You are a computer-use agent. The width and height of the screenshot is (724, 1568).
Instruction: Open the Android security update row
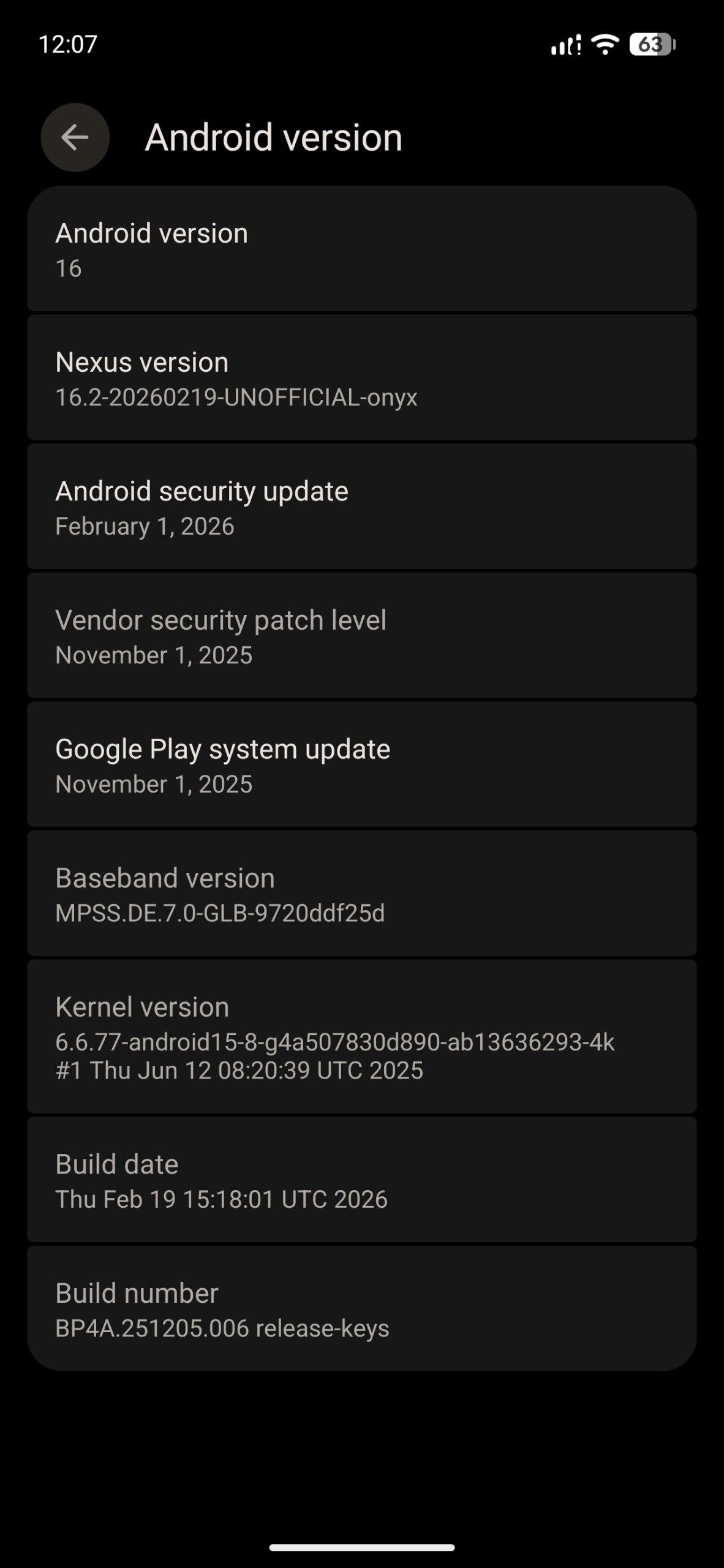pyautogui.click(x=361, y=508)
